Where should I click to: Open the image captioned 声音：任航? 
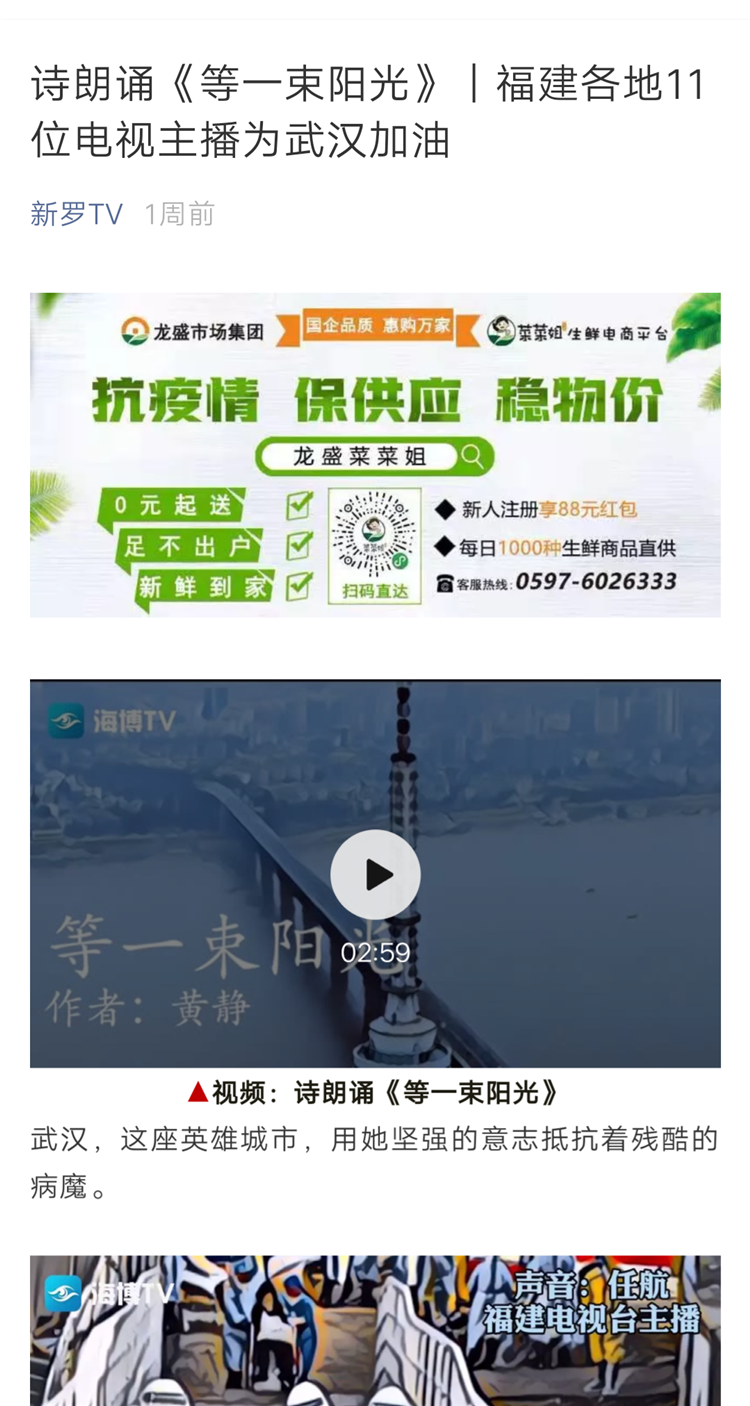click(375, 1330)
